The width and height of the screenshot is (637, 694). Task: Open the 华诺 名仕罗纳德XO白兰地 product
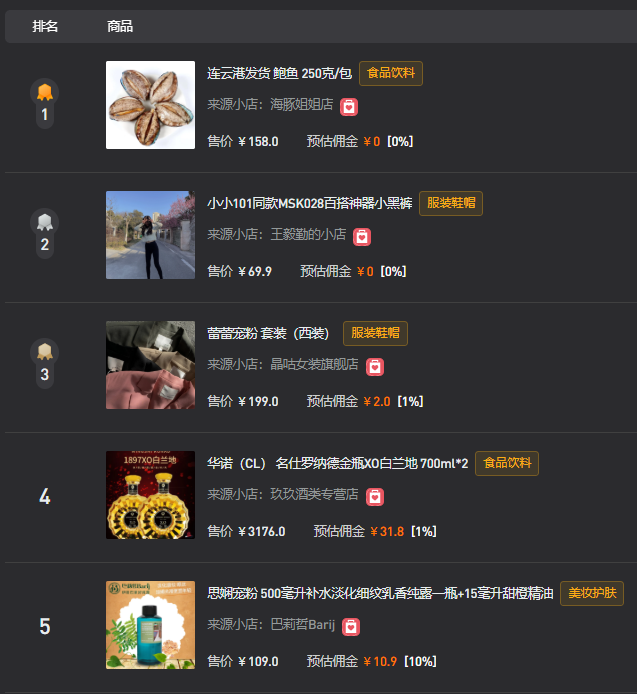pos(337,463)
